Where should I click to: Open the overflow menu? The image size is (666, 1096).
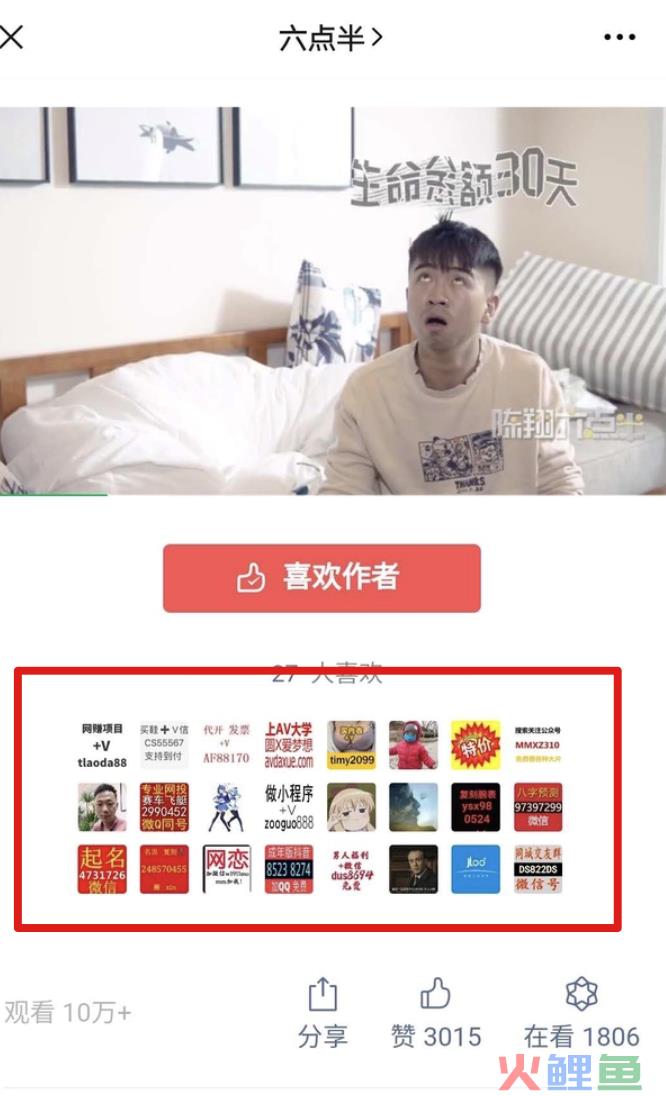[x=620, y=38]
